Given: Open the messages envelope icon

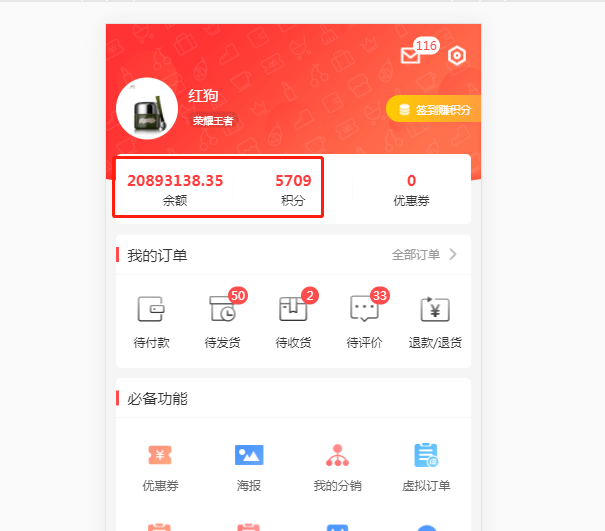Looking at the screenshot, I should [x=411, y=56].
